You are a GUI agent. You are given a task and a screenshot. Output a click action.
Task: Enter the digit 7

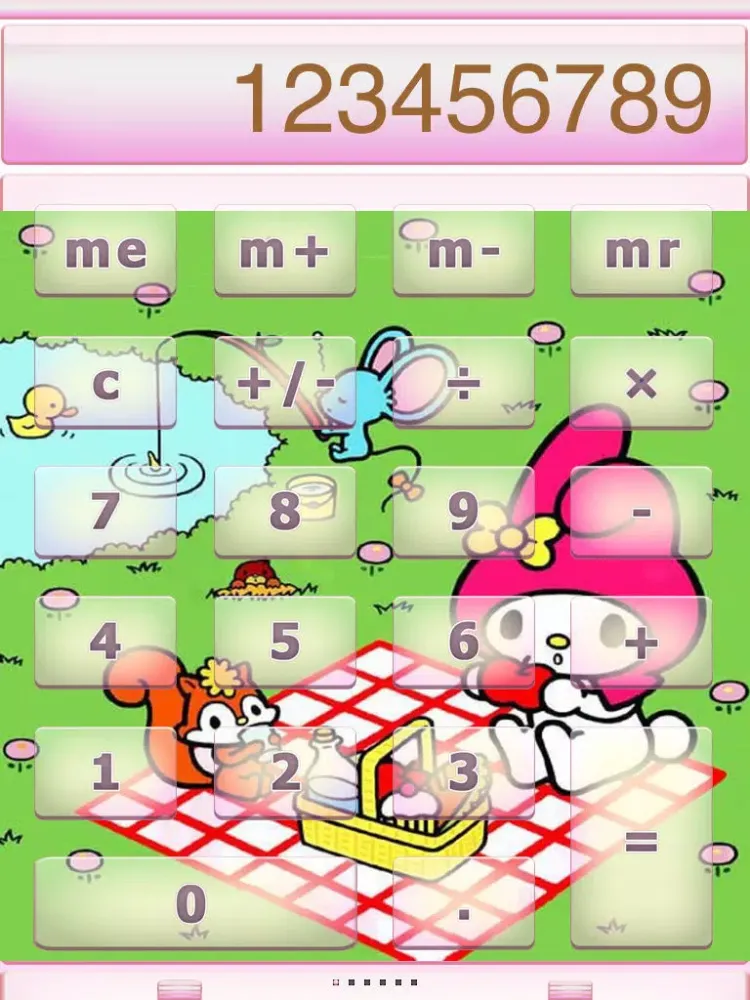(105, 512)
